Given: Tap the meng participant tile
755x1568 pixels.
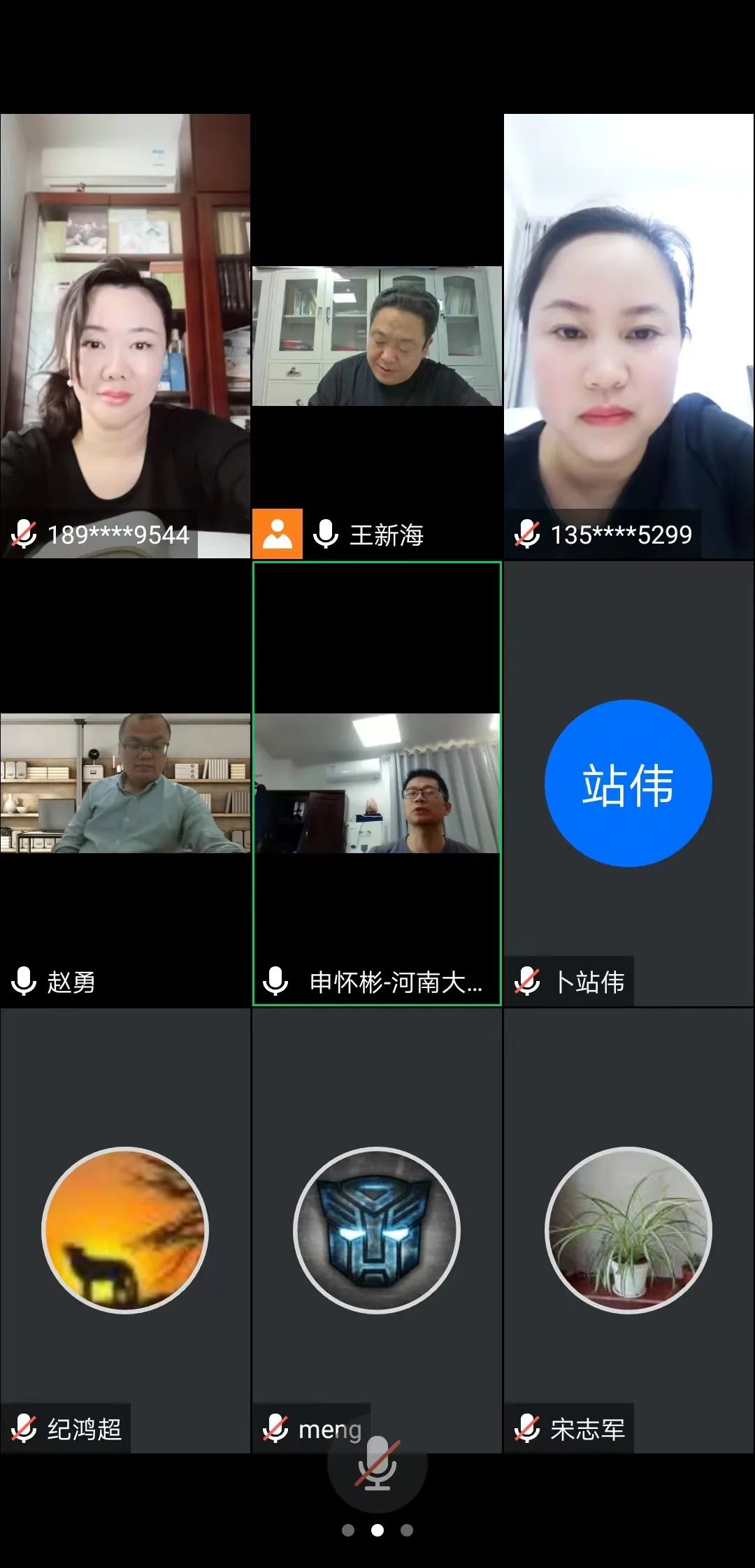Looking at the screenshot, I should [377, 1230].
